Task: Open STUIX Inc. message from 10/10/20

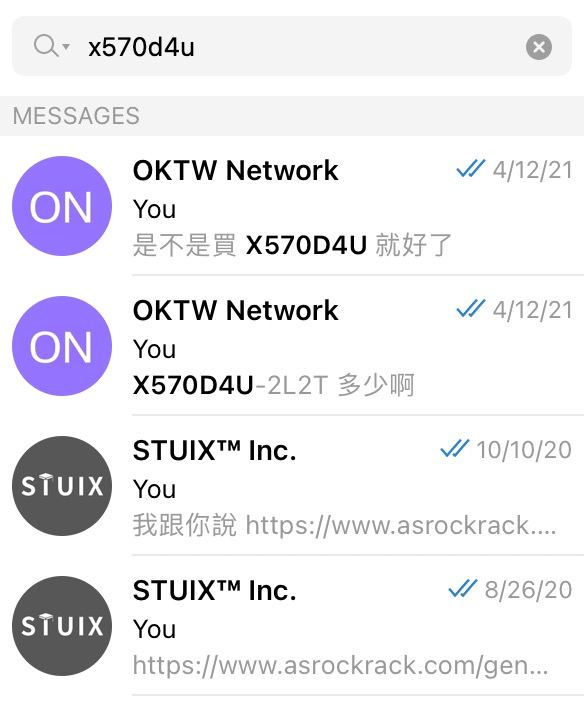Action: [292, 486]
